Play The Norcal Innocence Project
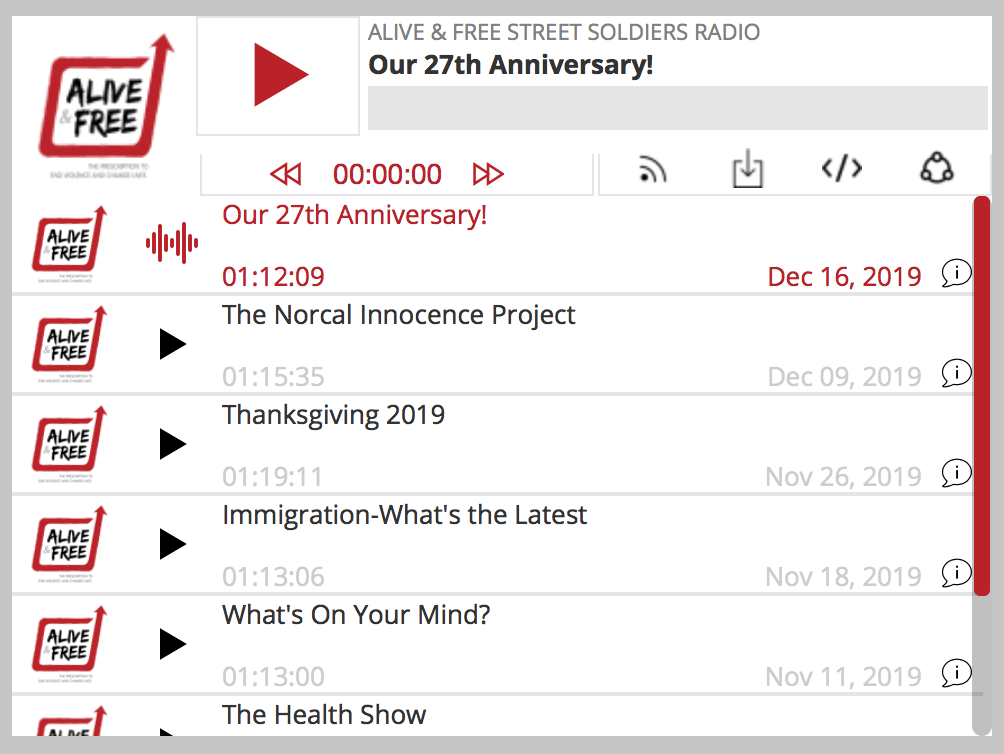Viewport: 1004px width, 754px height. (x=173, y=344)
